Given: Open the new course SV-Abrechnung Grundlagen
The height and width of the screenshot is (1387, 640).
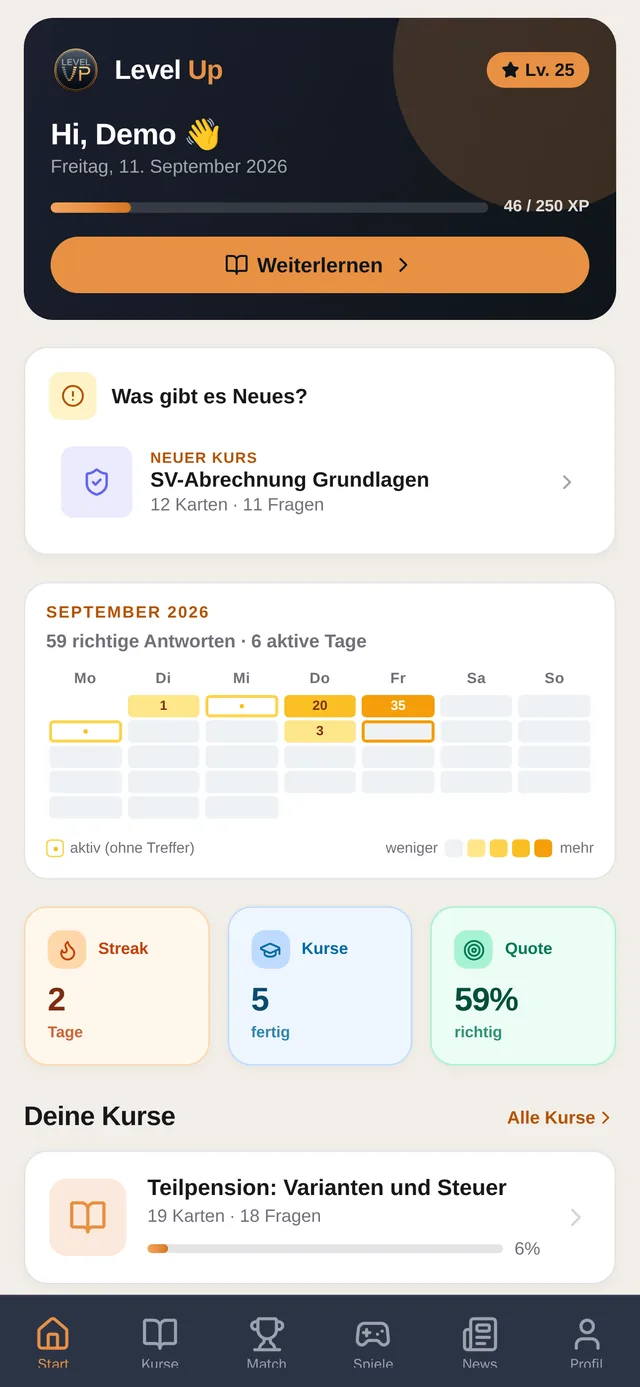Looking at the screenshot, I should [x=320, y=482].
